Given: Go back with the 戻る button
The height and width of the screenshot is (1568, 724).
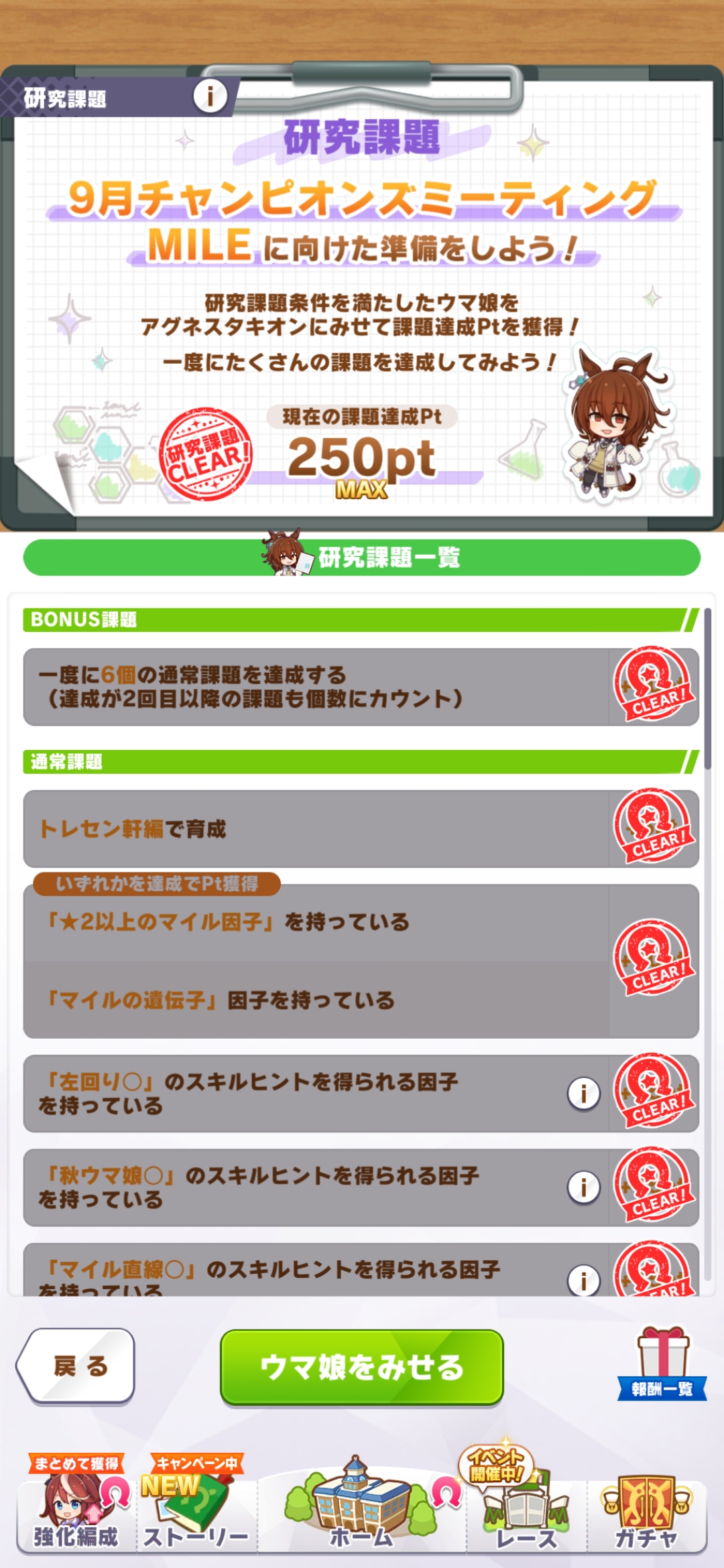Looking at the screenshot, I should [76, 1366].
